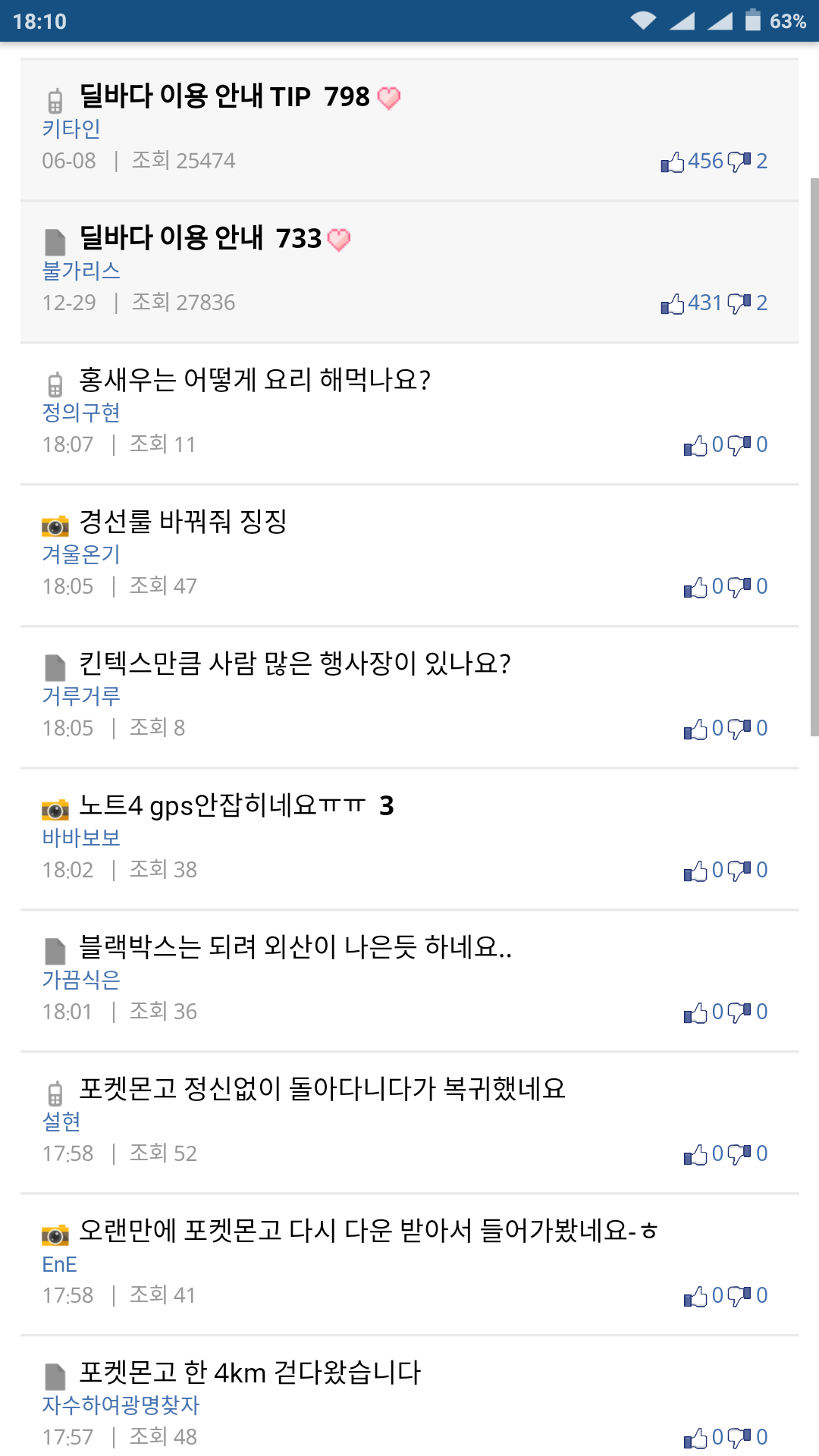This screenshot has width=819, height=1456.
Task: Open the notice '딜바다 이용 안내' by 불가리스
Action: point(171,238)
